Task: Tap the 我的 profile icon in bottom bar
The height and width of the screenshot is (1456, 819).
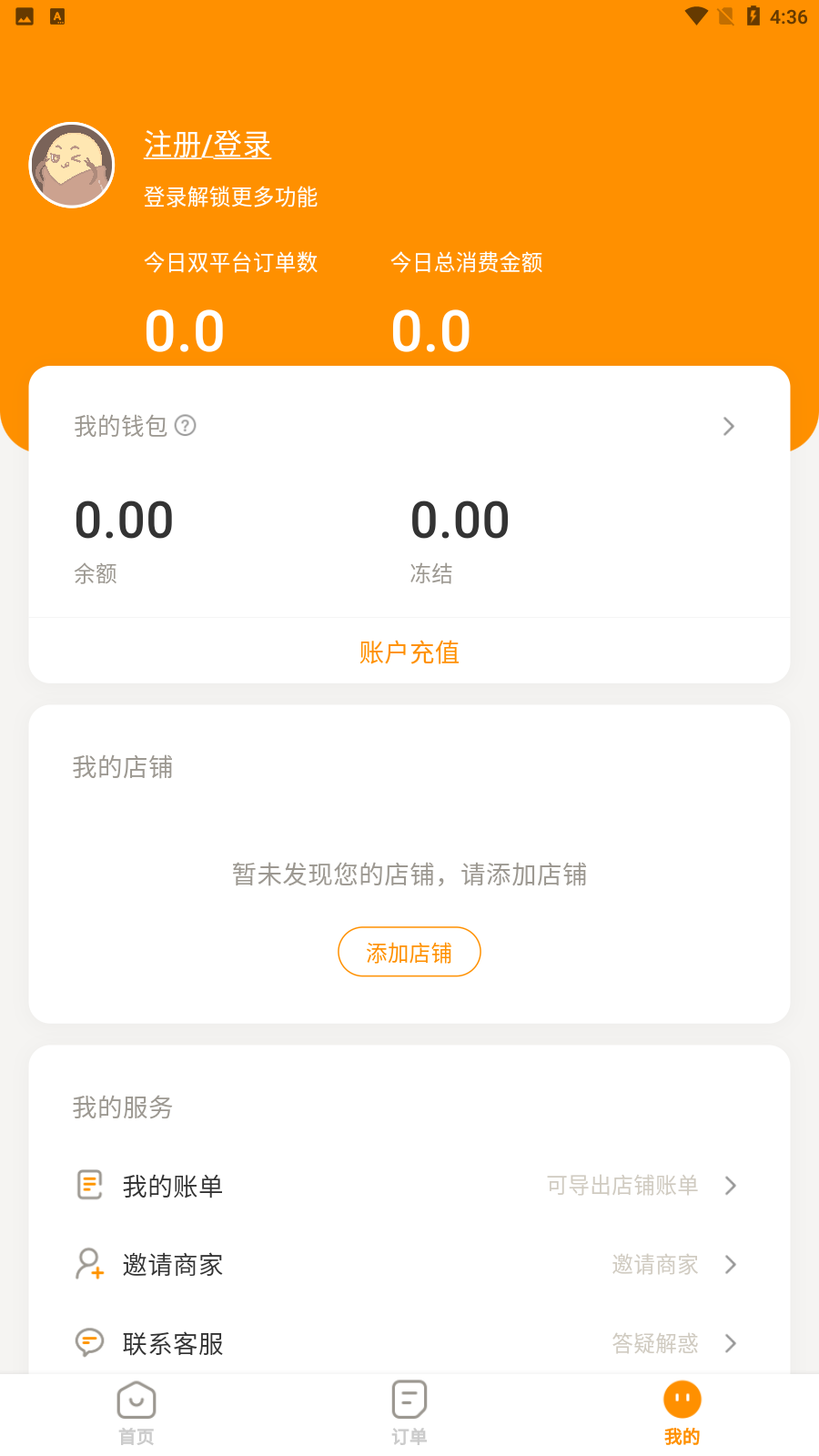Action: pyautogui.click(x=682, y=1399)
